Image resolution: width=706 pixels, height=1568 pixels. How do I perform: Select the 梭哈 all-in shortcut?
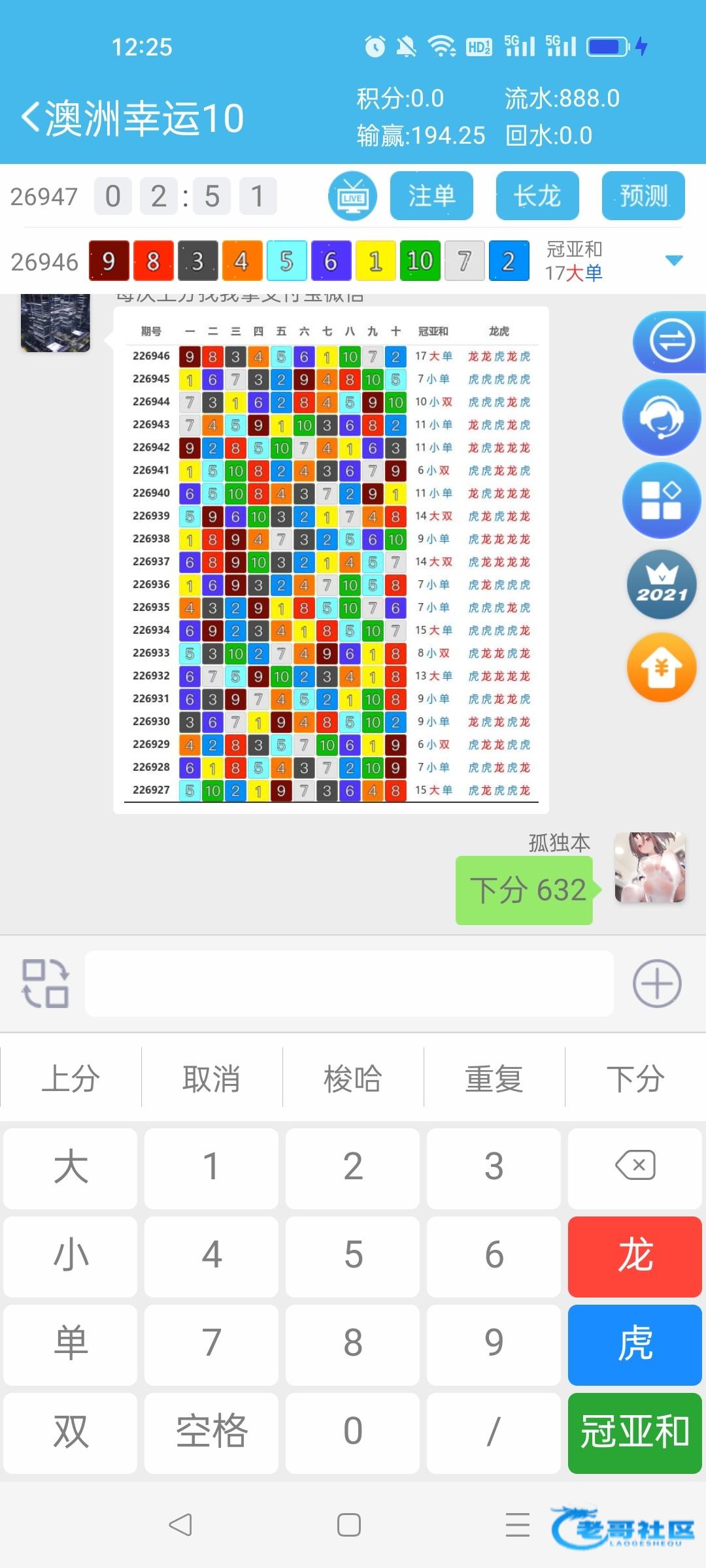click(353, 1078)
